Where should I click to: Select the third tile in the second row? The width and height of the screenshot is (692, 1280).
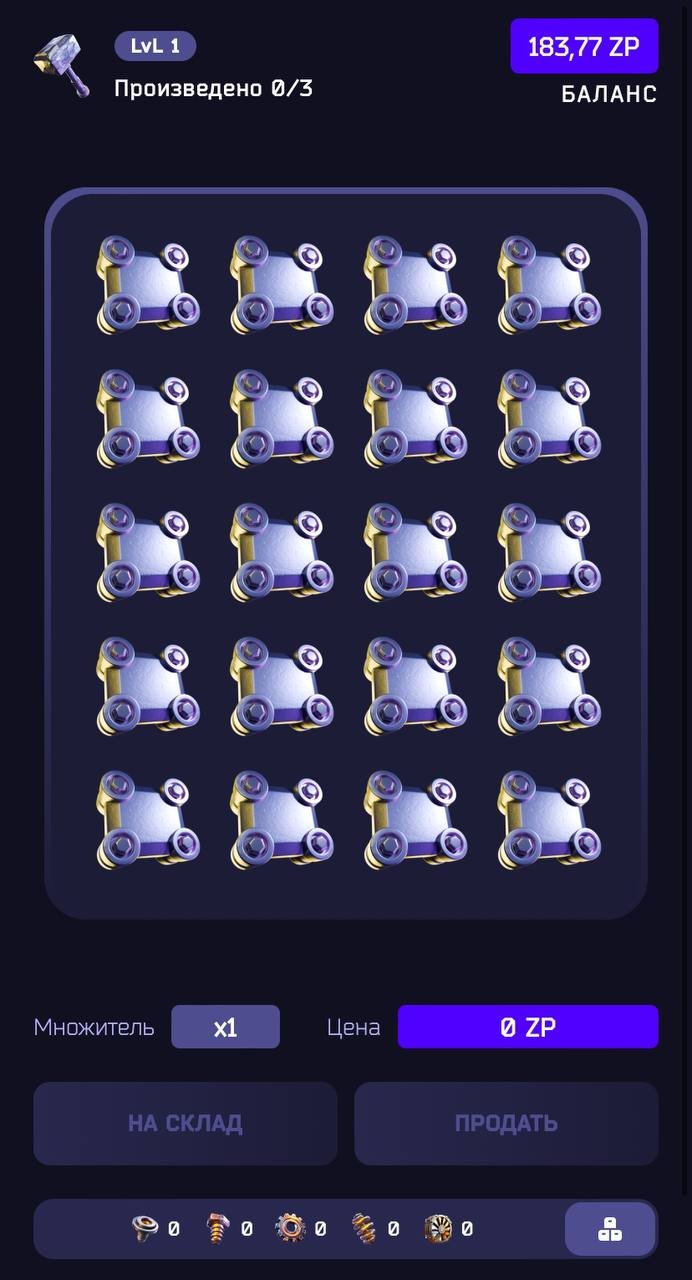tap(415, 418)
